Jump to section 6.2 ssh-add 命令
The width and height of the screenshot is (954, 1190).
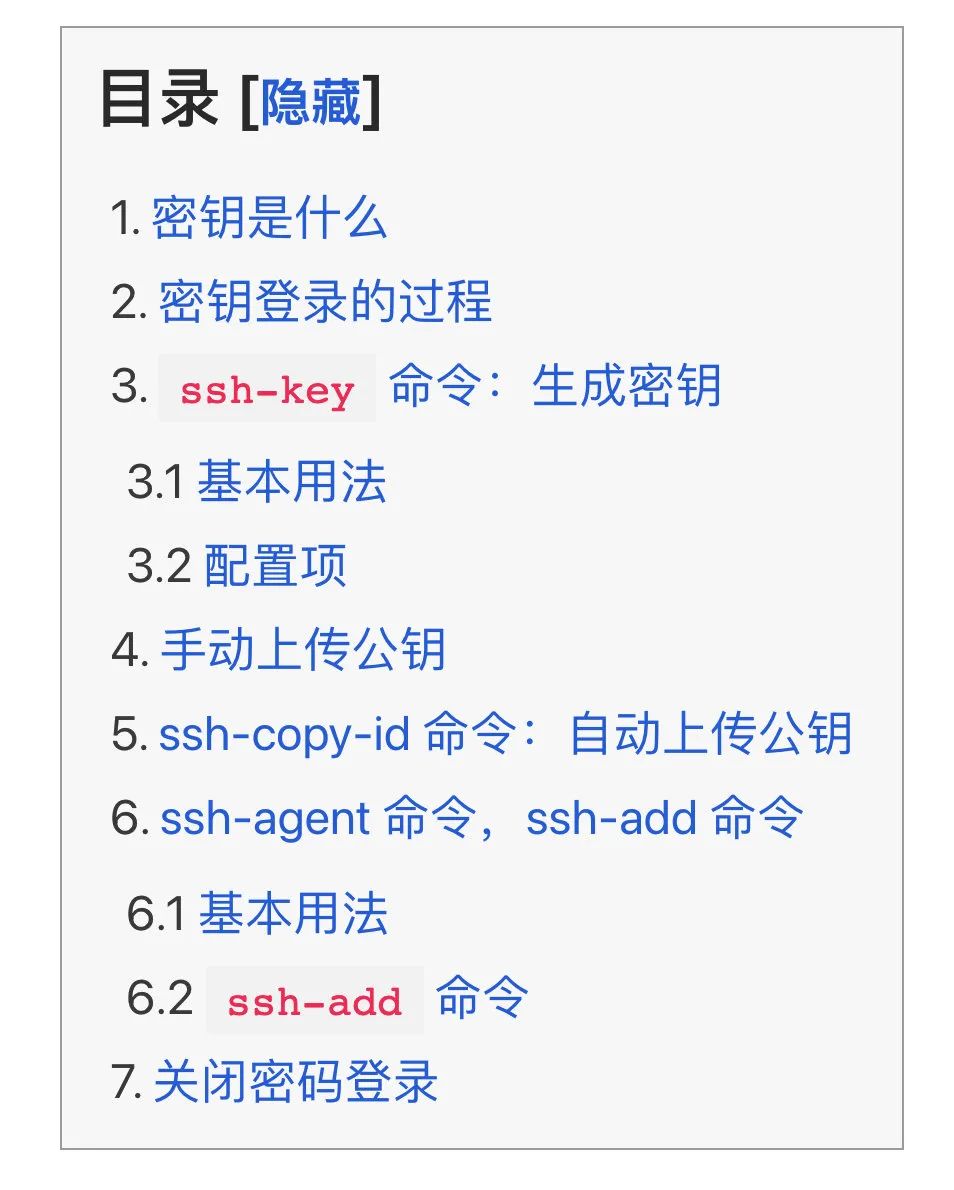366,998
